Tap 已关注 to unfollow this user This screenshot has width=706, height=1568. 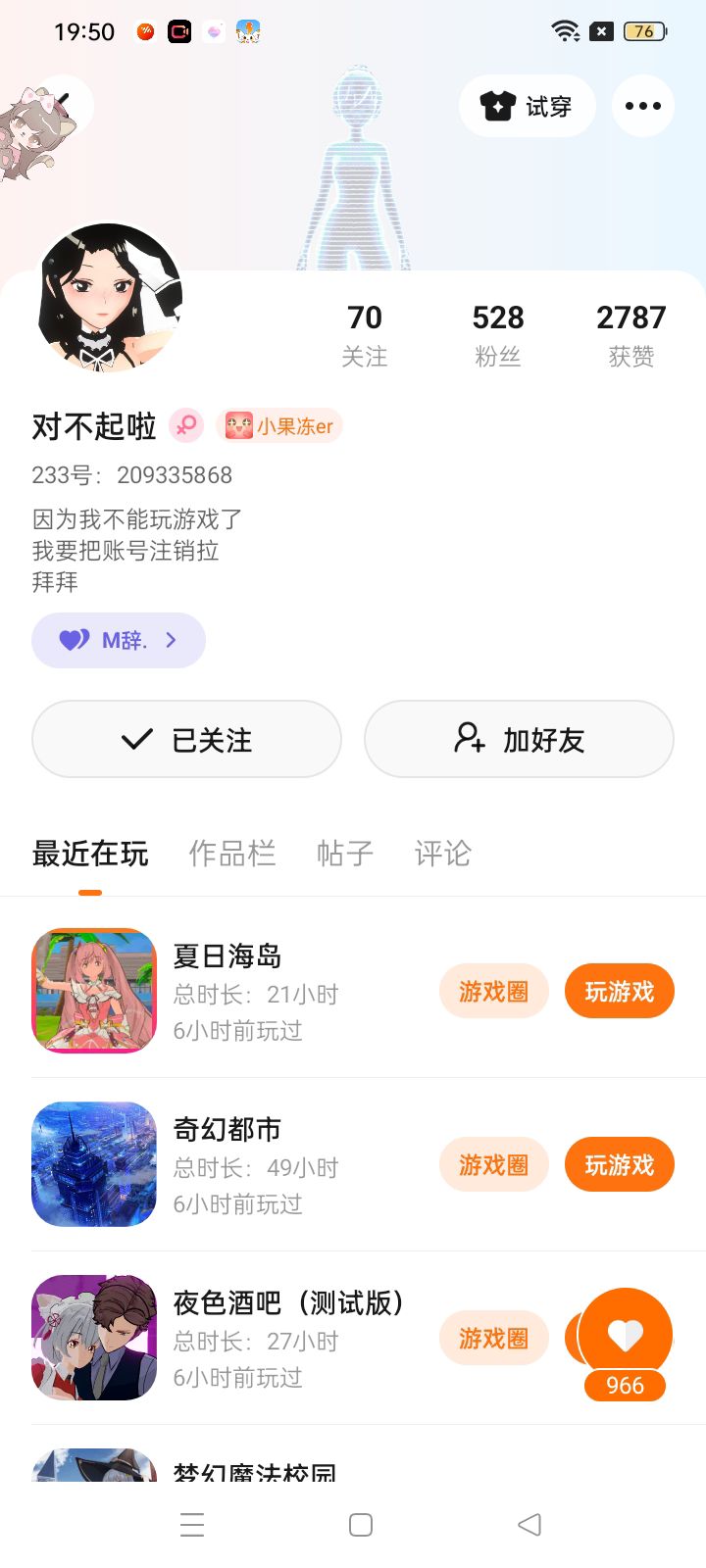click(x=186, y=739)
